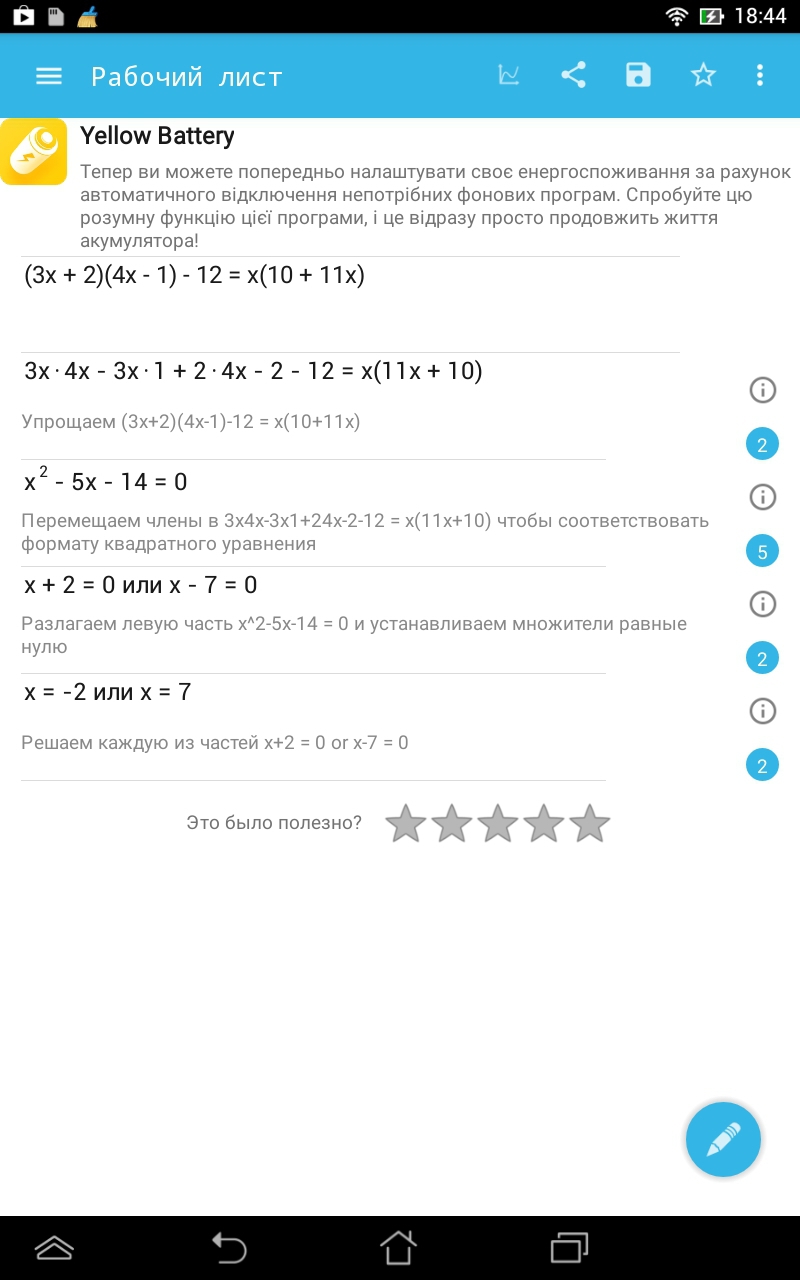
Task: Rate the solution one star
Action: (x=406, y=824)
